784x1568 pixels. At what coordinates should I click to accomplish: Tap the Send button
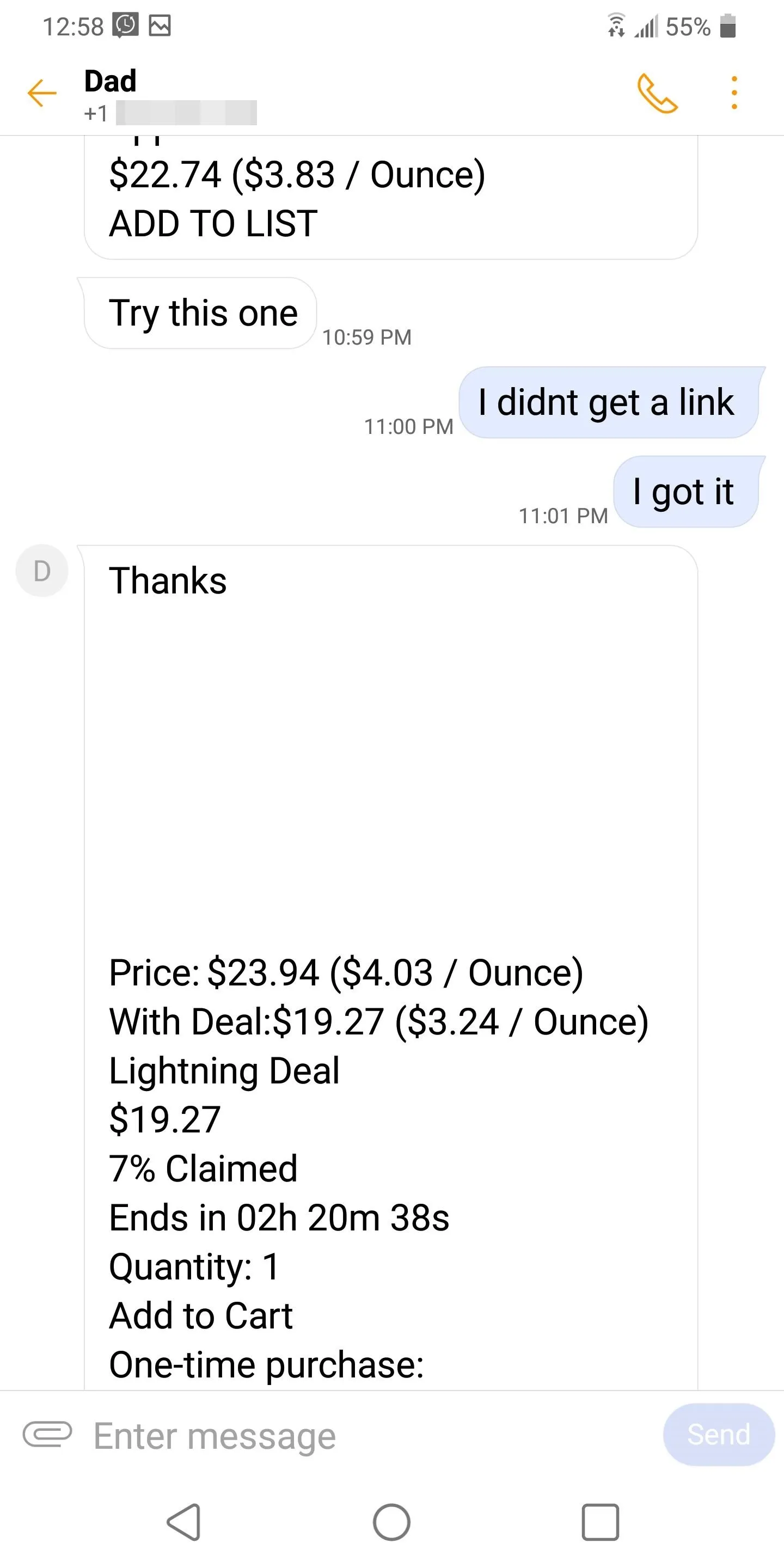tap(718, 1434)
